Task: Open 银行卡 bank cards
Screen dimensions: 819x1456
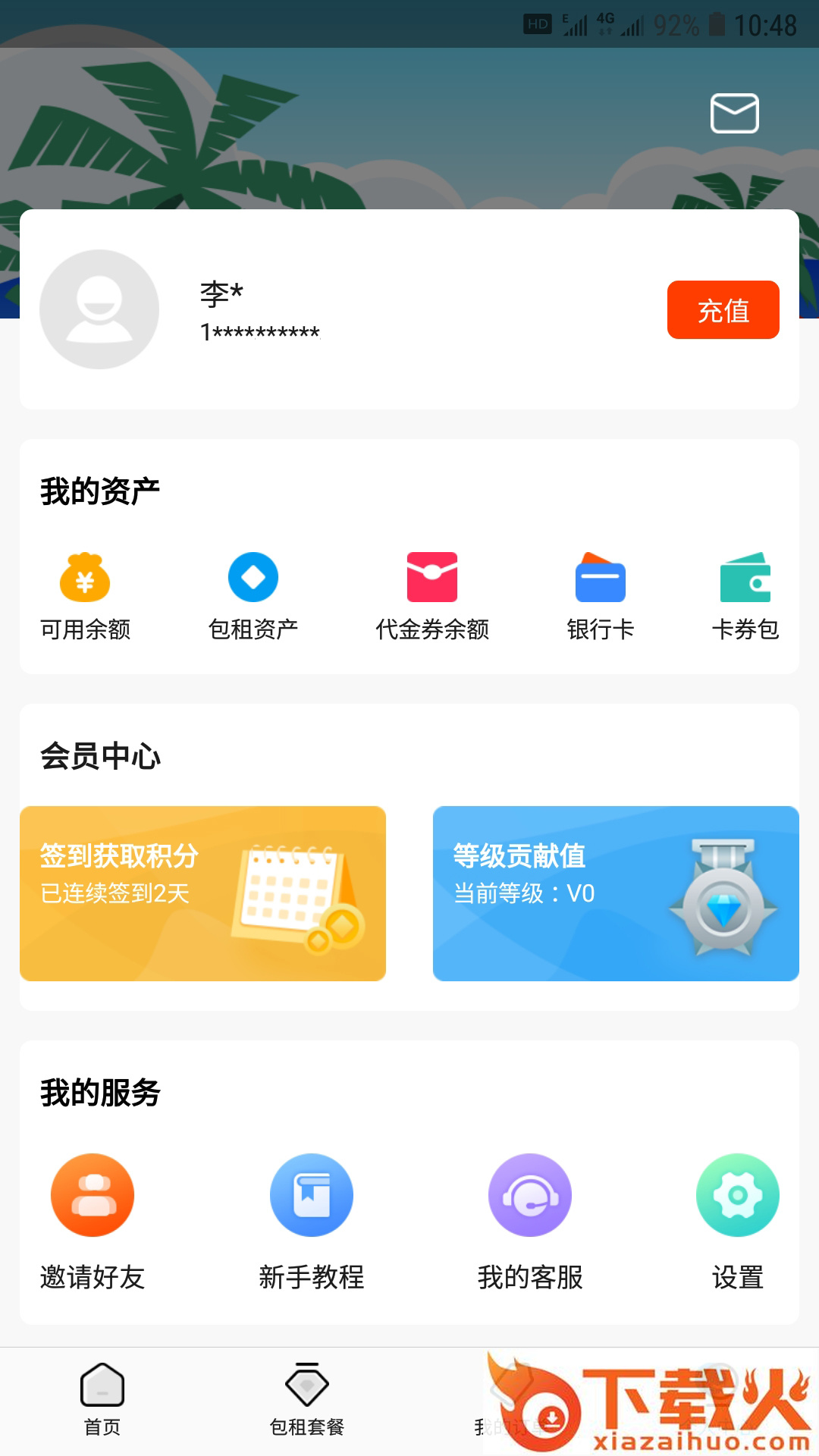Action: tap(600, 597)
